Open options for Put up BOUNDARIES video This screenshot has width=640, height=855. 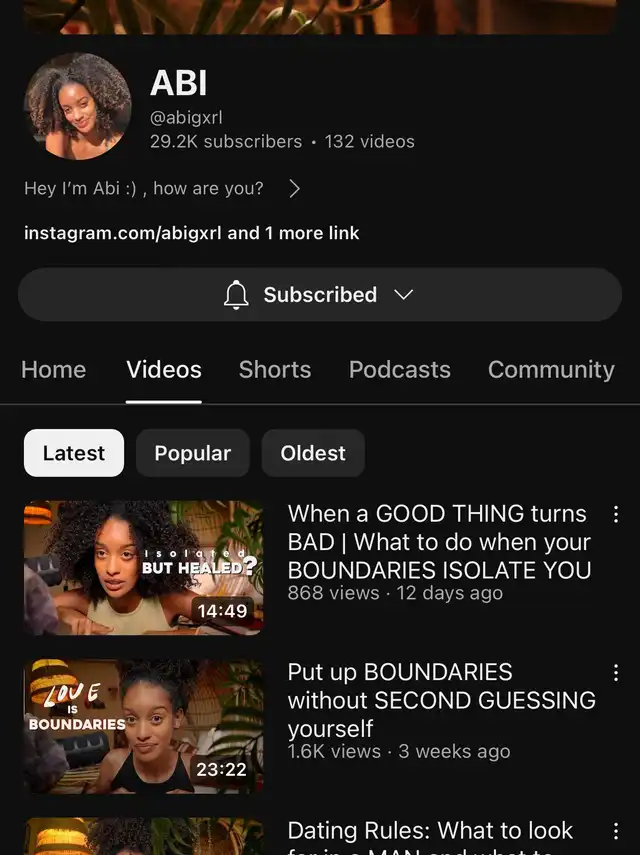[x=616, y=673]
